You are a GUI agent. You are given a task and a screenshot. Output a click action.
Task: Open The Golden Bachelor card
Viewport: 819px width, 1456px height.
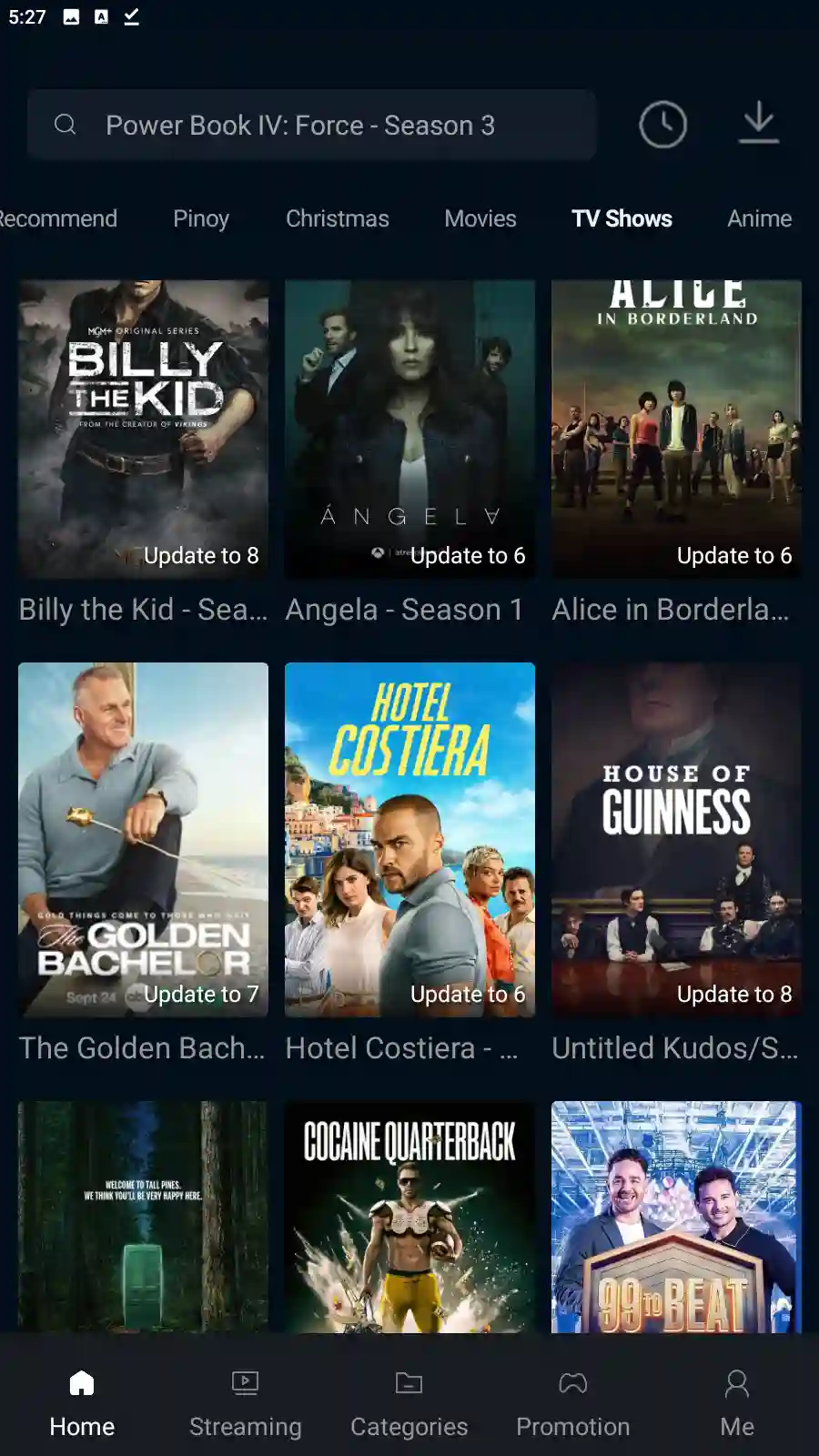pos(143,838)
